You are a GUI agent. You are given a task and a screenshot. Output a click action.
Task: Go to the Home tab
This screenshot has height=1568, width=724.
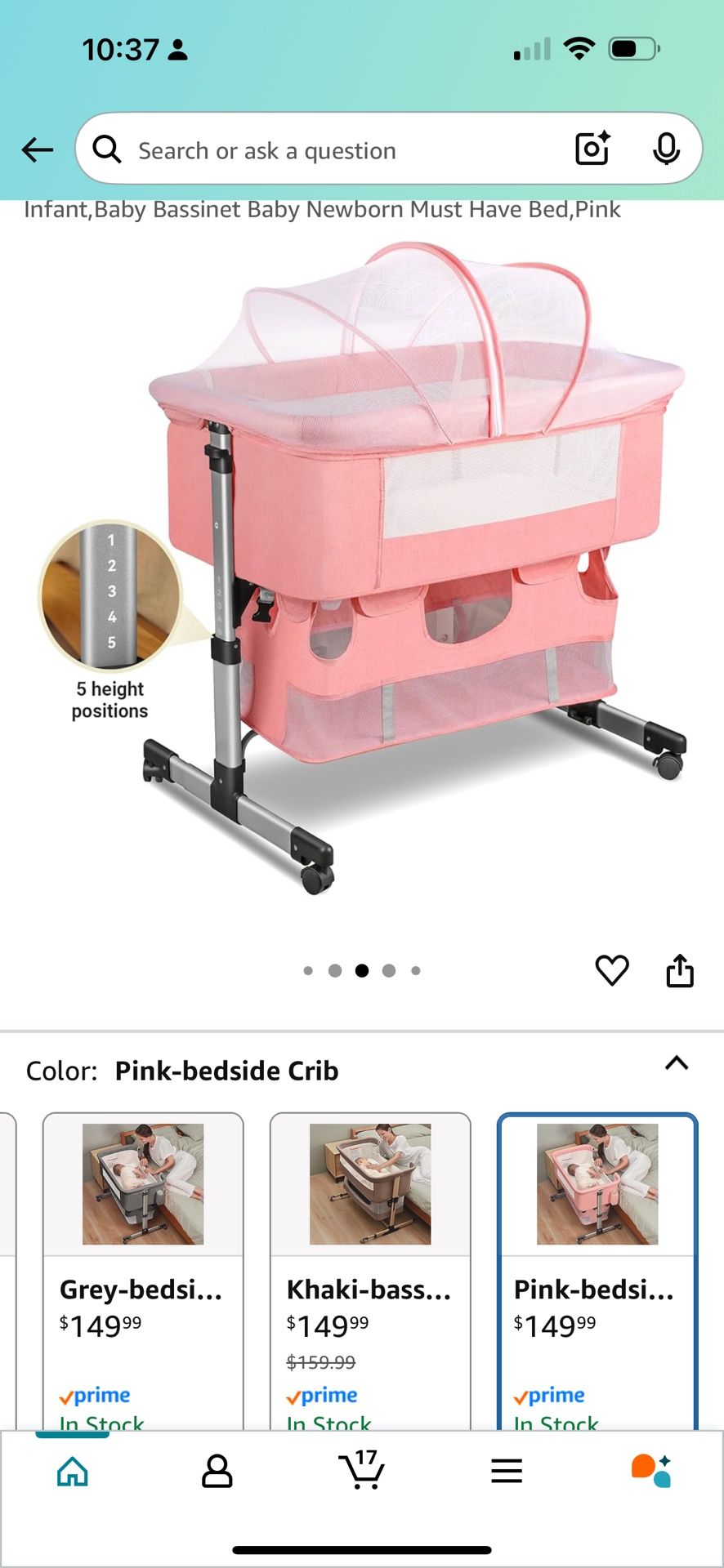pyautogui.click(x=73, y=1472)
